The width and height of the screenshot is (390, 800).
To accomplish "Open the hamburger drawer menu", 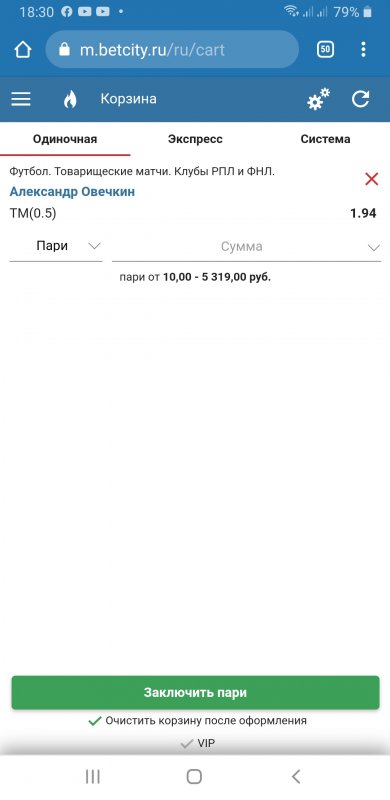I will (x=21, y=99).
